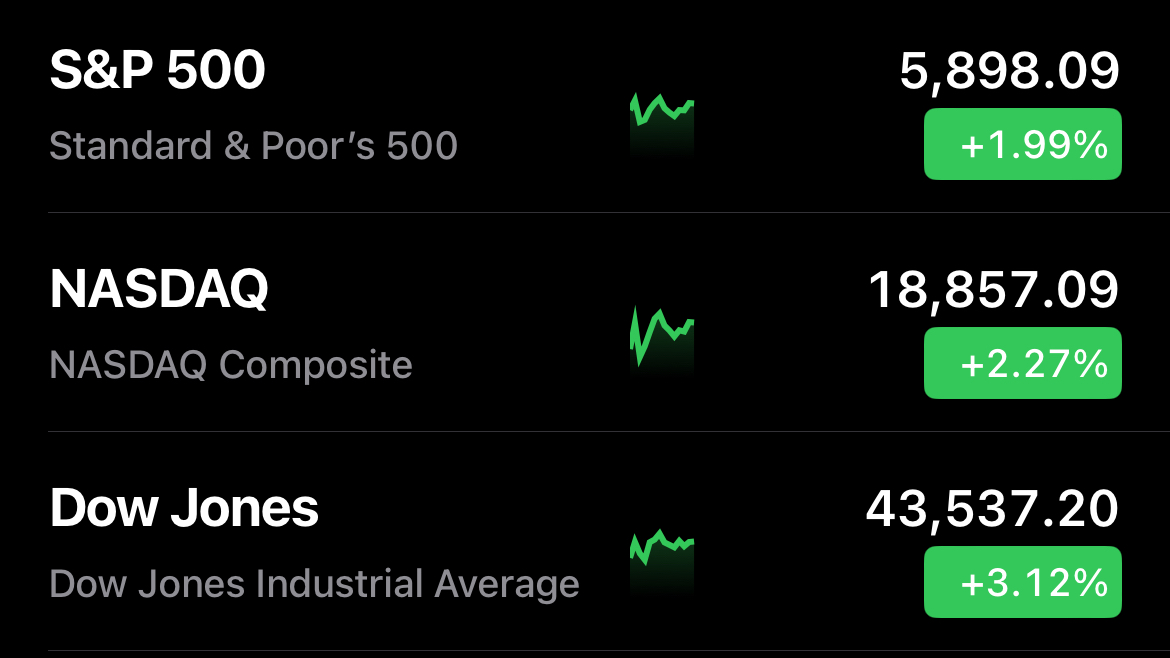
Task: Tap the +2.27% NASDAQ change badge
Action: [1022, 364]
